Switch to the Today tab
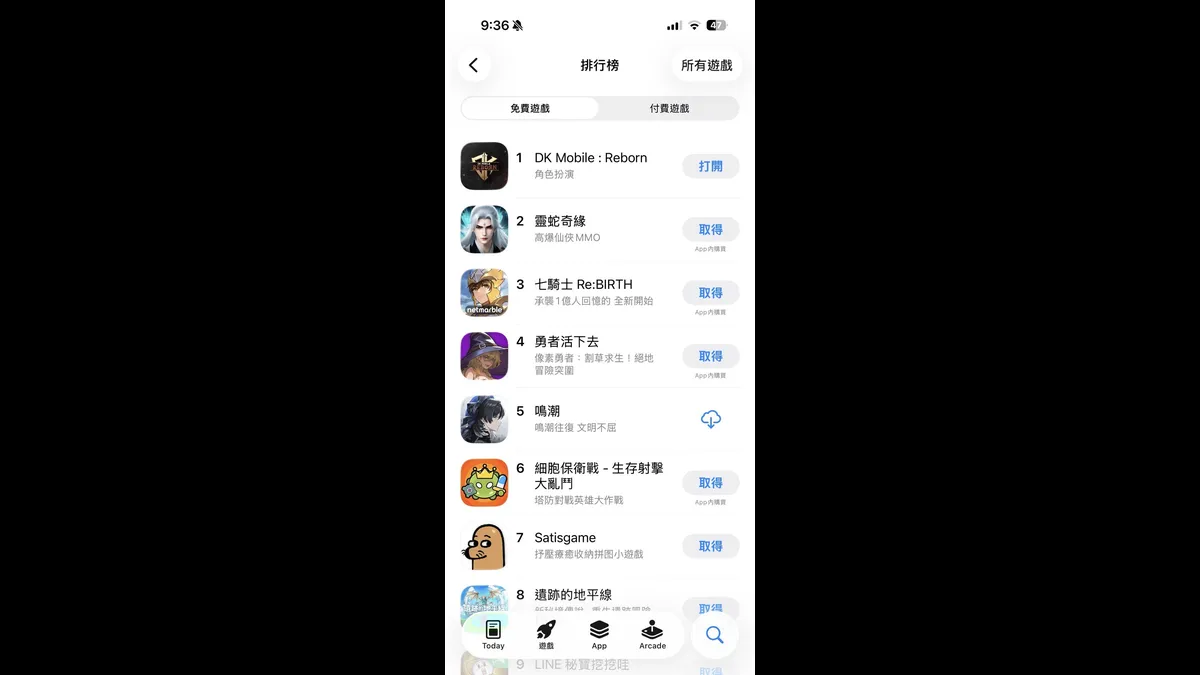The image size is (1200, 675). pos(493,634)
